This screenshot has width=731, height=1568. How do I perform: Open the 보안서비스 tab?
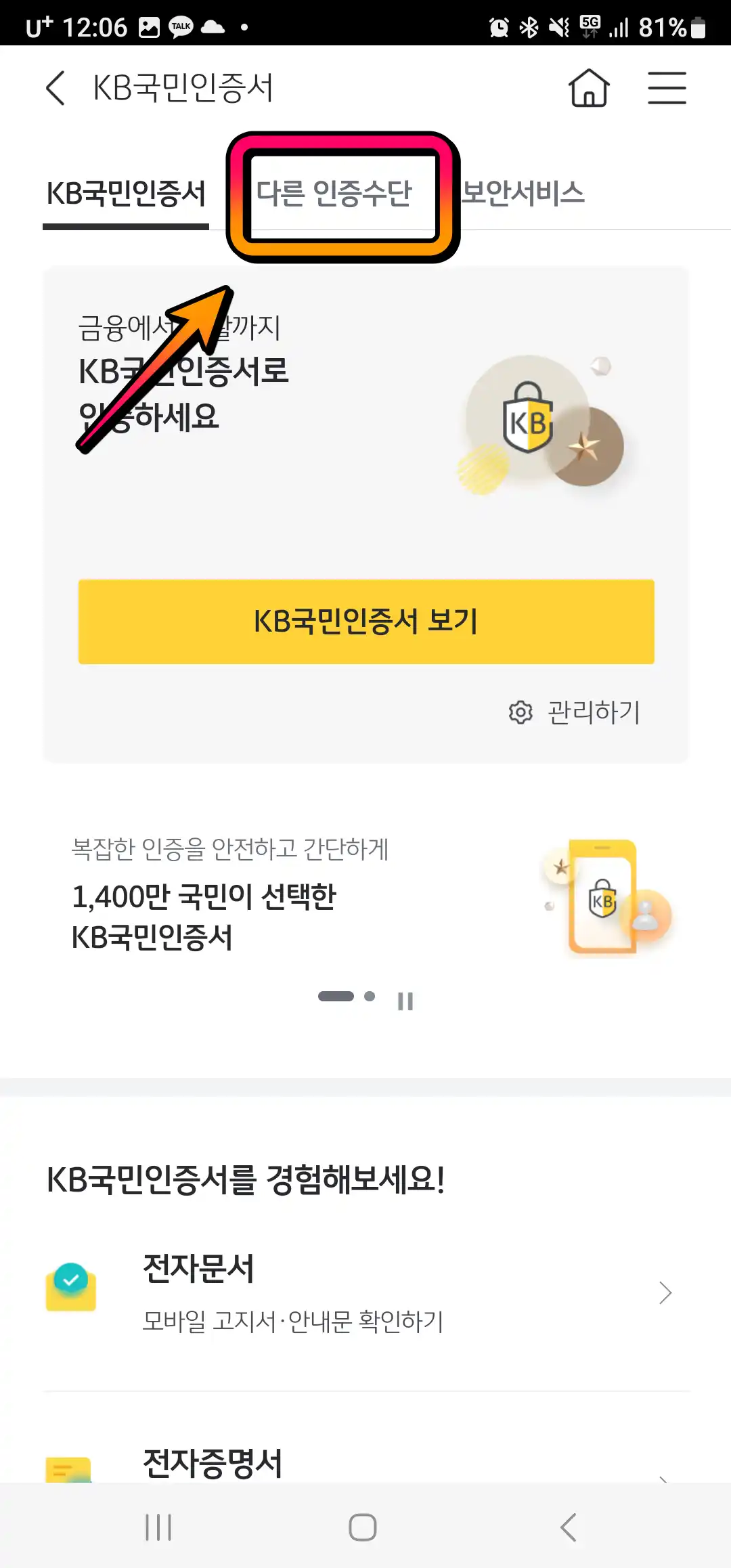525,193
